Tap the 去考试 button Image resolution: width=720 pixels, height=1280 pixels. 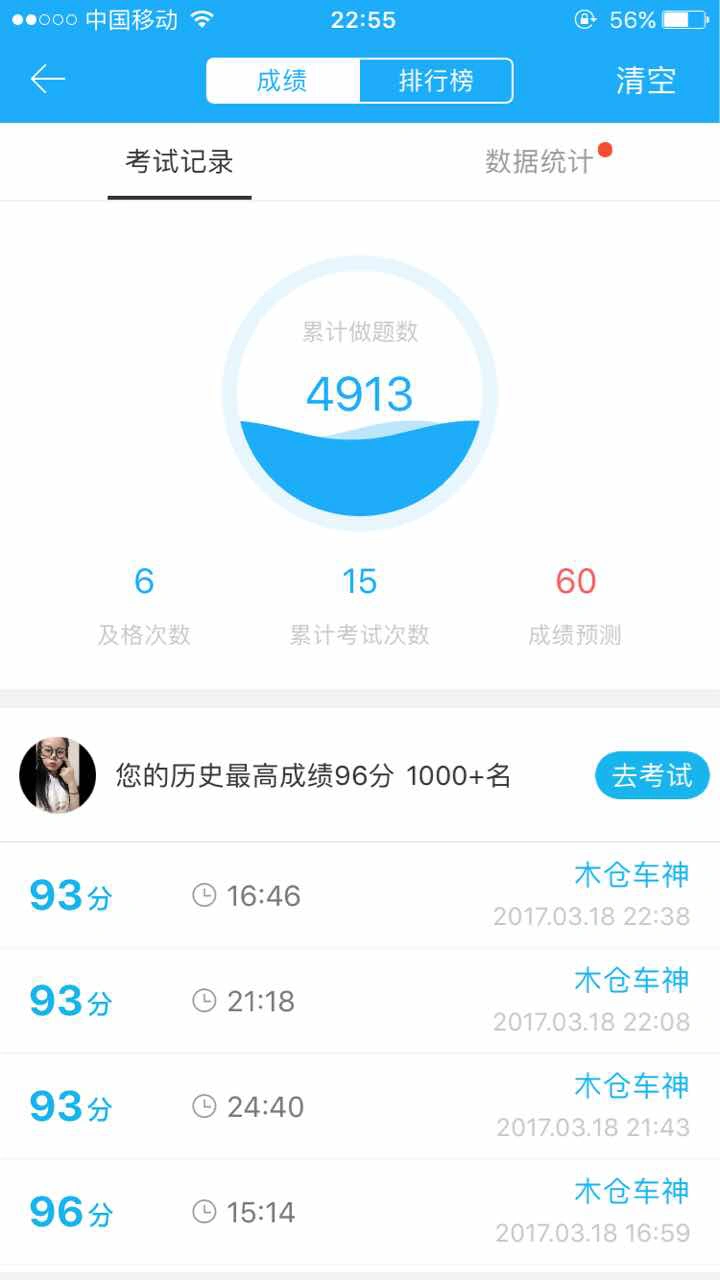pyautogui.click(x=652, y=776)
